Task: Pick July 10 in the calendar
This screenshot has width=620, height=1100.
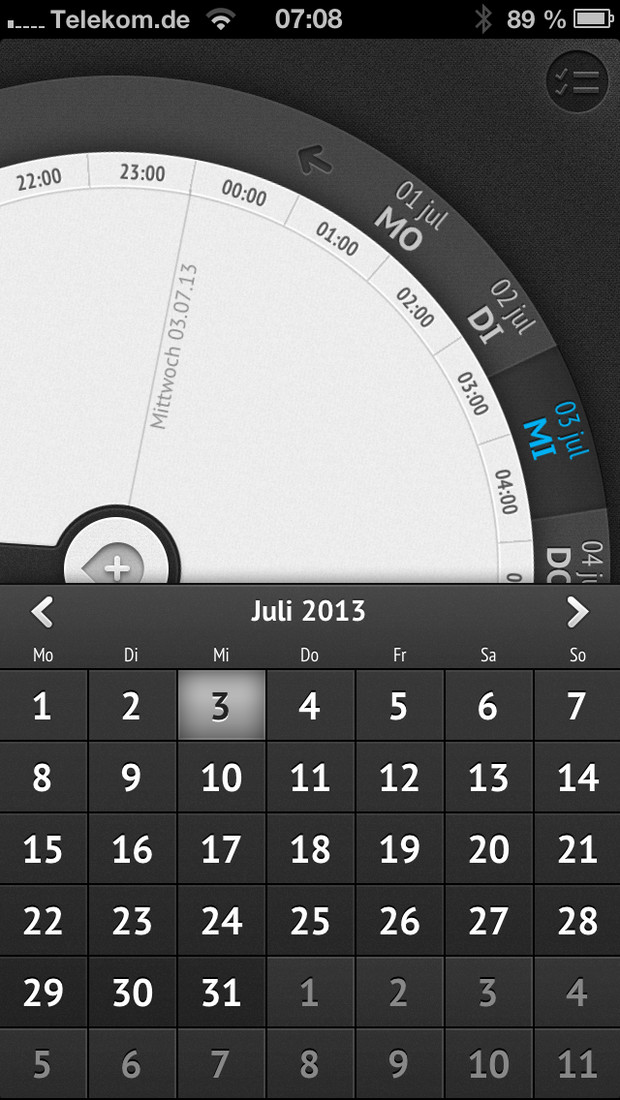Action: click(x=221, y=777)
